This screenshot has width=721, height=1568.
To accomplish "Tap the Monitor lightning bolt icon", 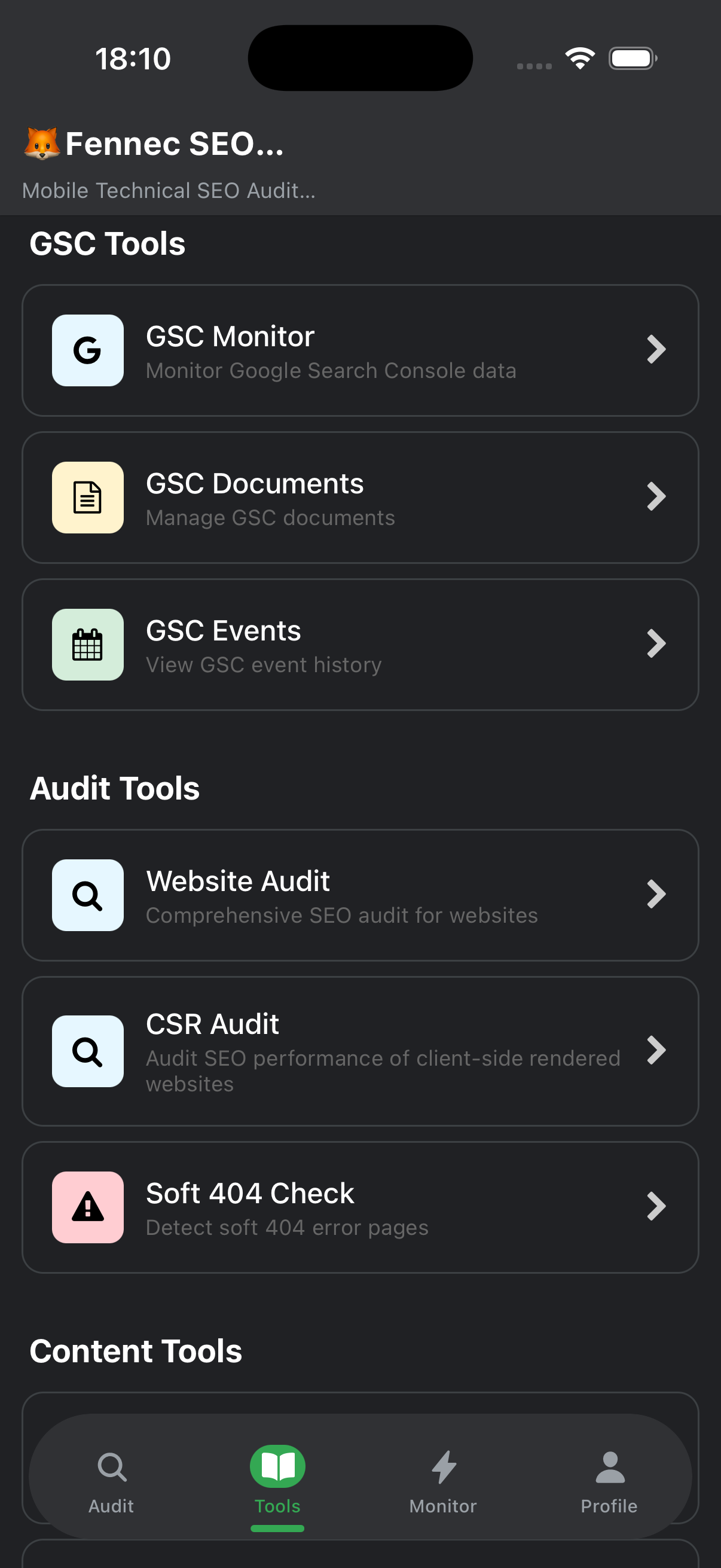I will (x=443, y=1468).
